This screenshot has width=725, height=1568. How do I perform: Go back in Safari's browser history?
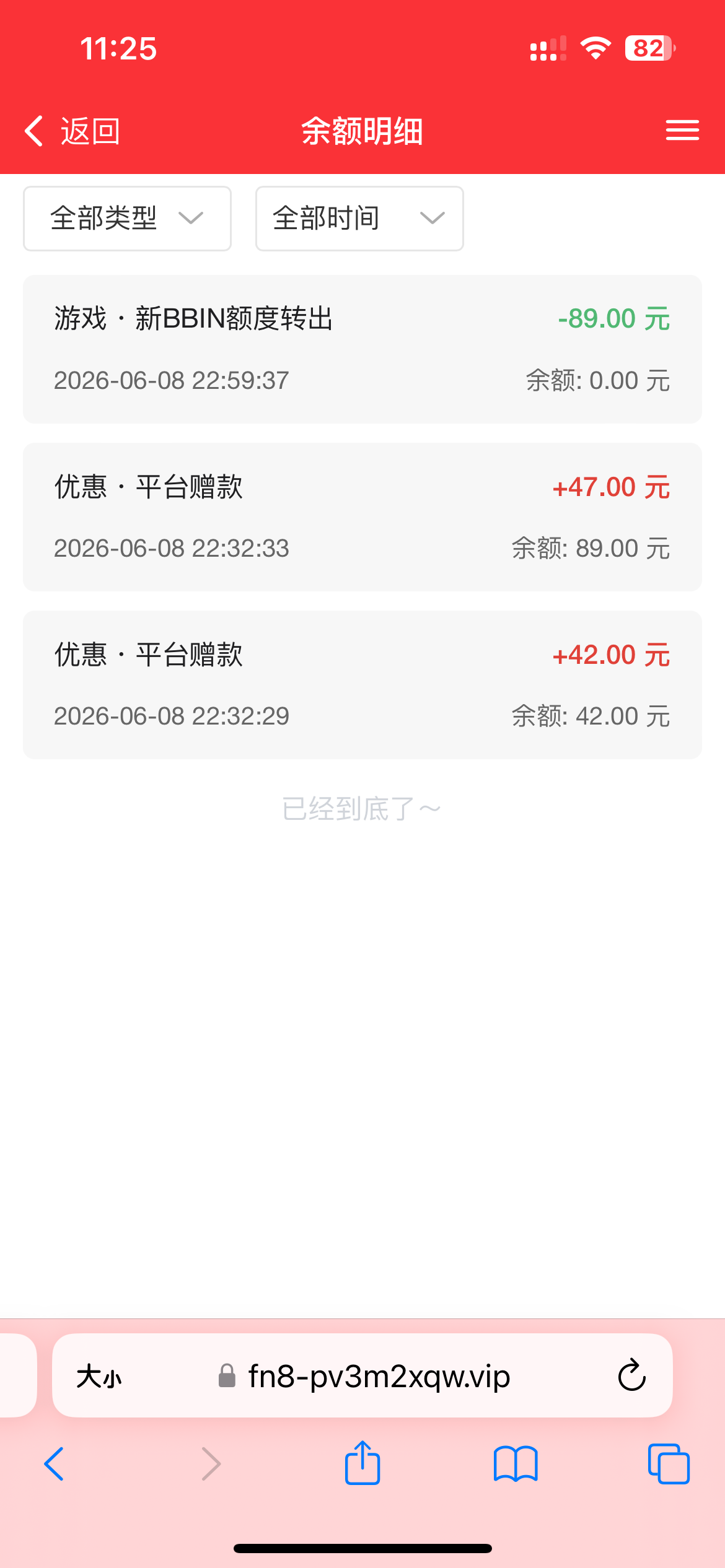[x=55, y=1464]
